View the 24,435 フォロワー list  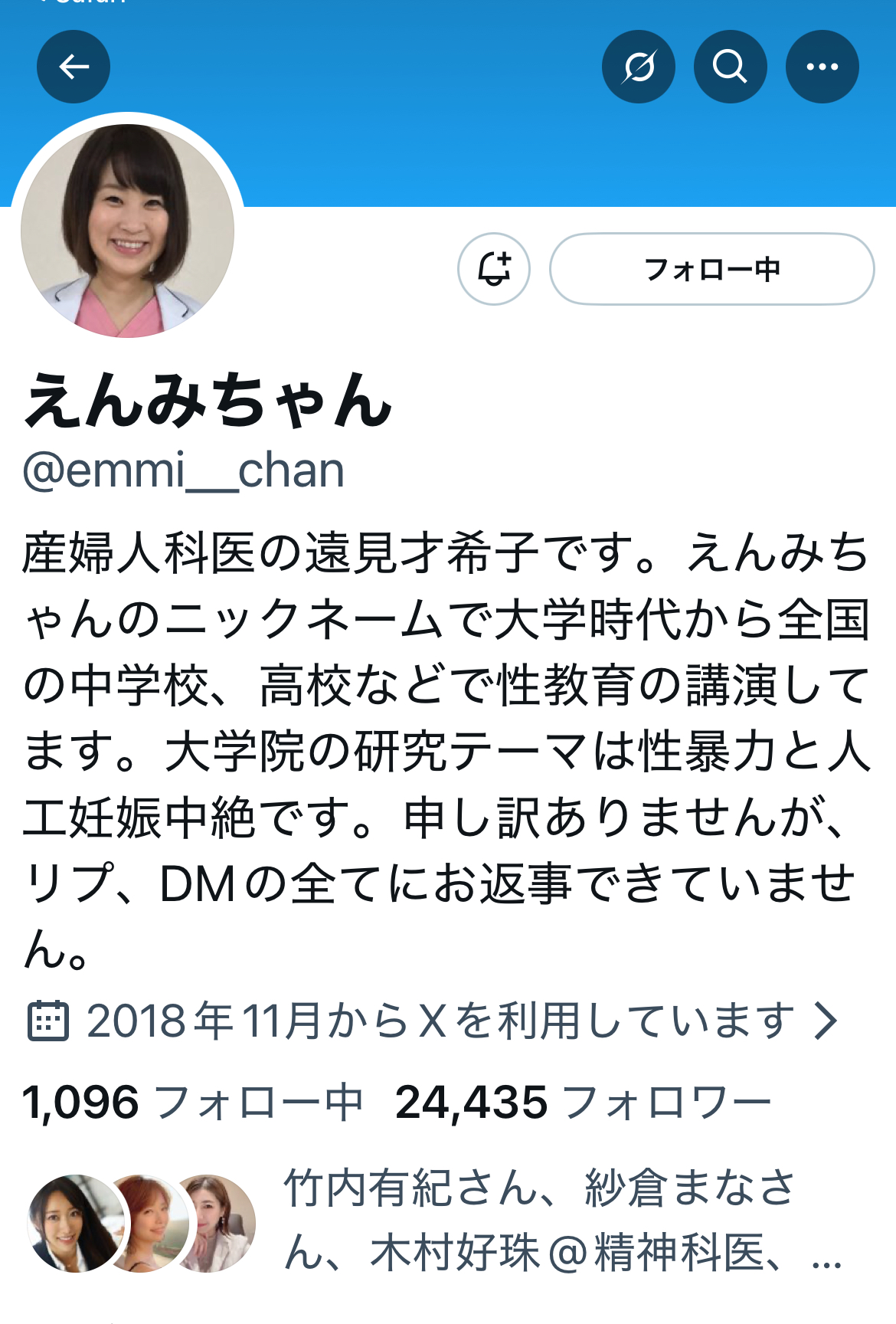pyautogui.click(x=582, y=1103)
